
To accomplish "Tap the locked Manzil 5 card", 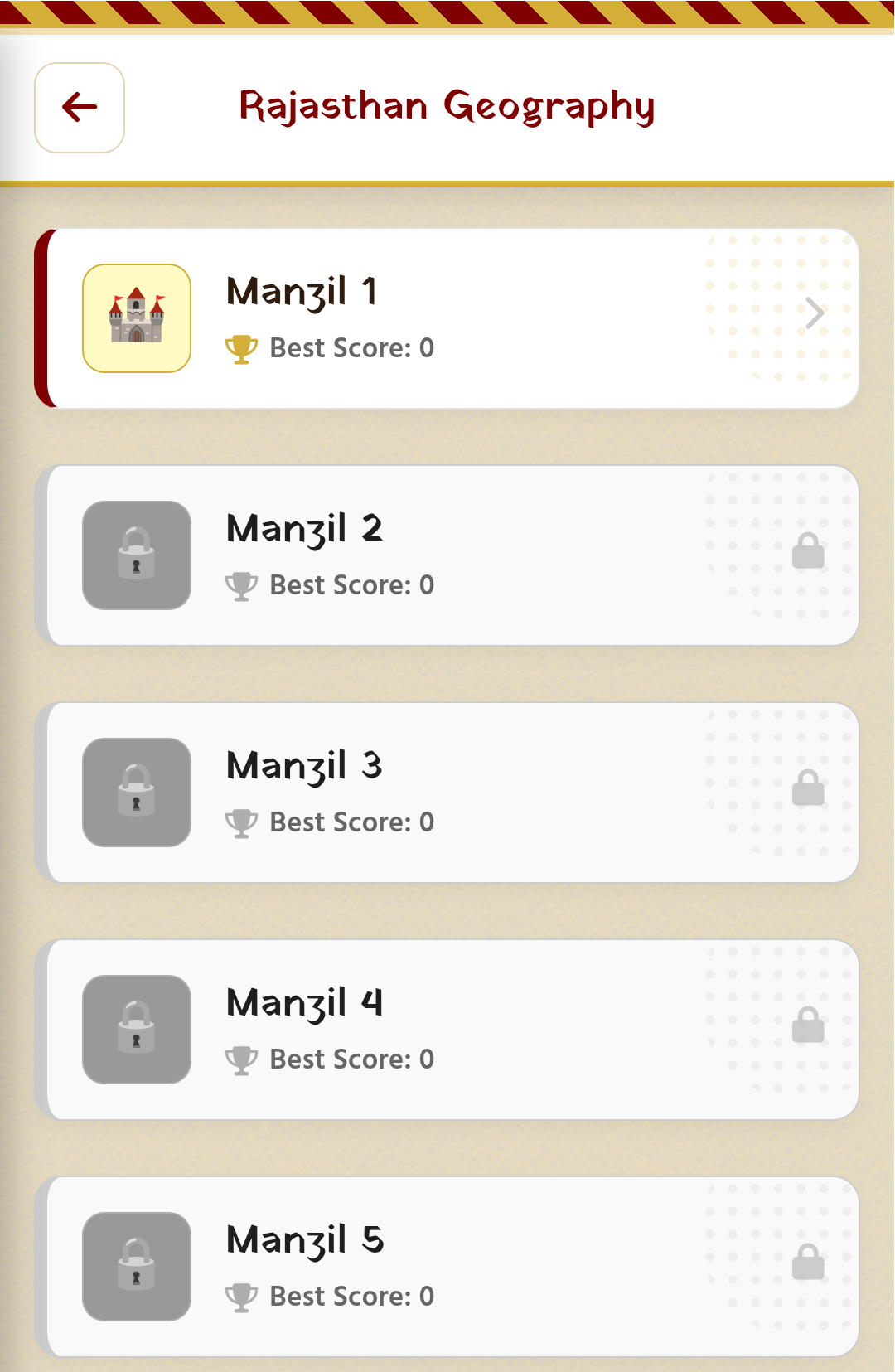I will pyautogui.click(x=447, y=1267).
